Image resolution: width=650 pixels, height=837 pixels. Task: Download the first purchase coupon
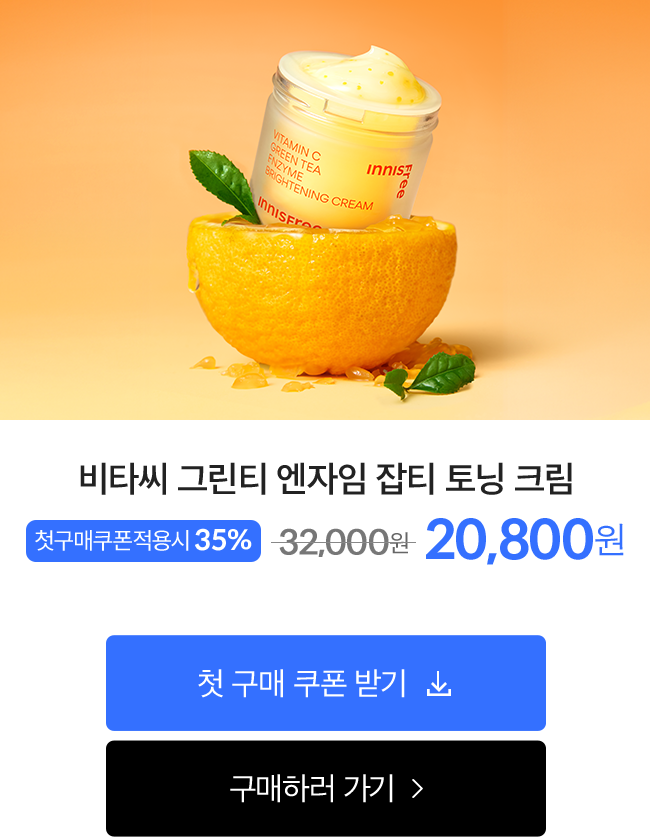click(326, 684)
